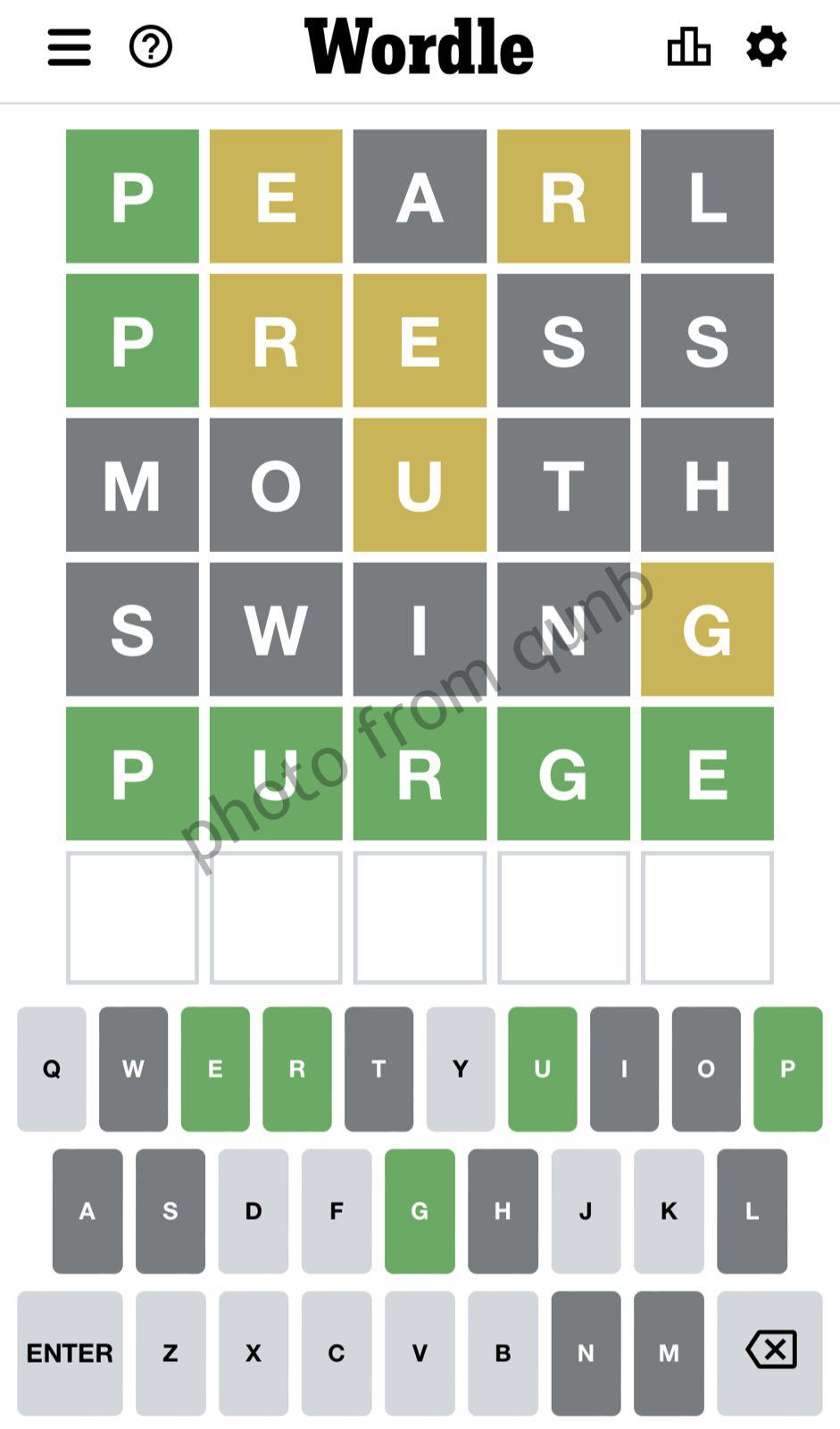The image size is (840, 1429).
Task: Open the hamburger menu
Action: (x=69, y=46)
